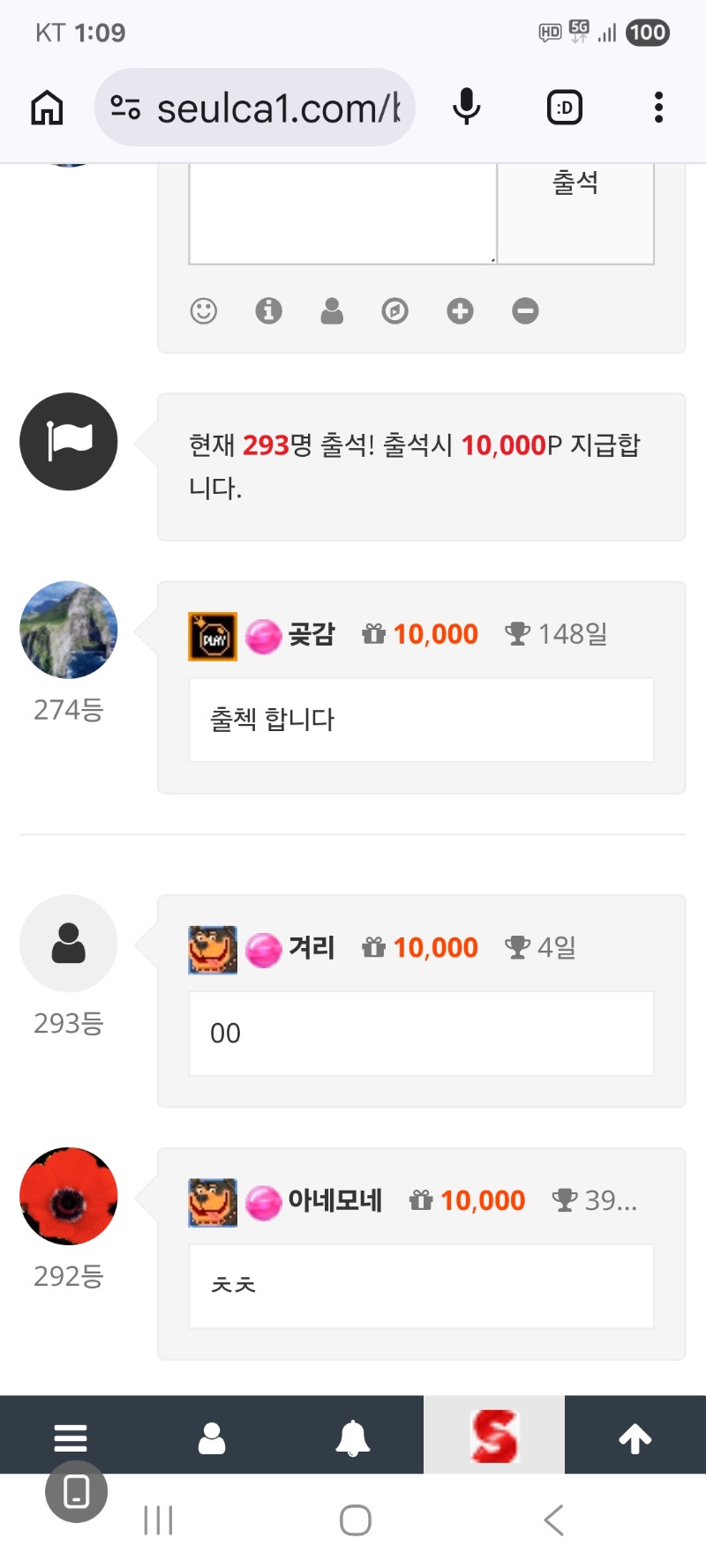
Task: Open the hamburger menu in bottom bar
Action: click(x=71, y=1437)
